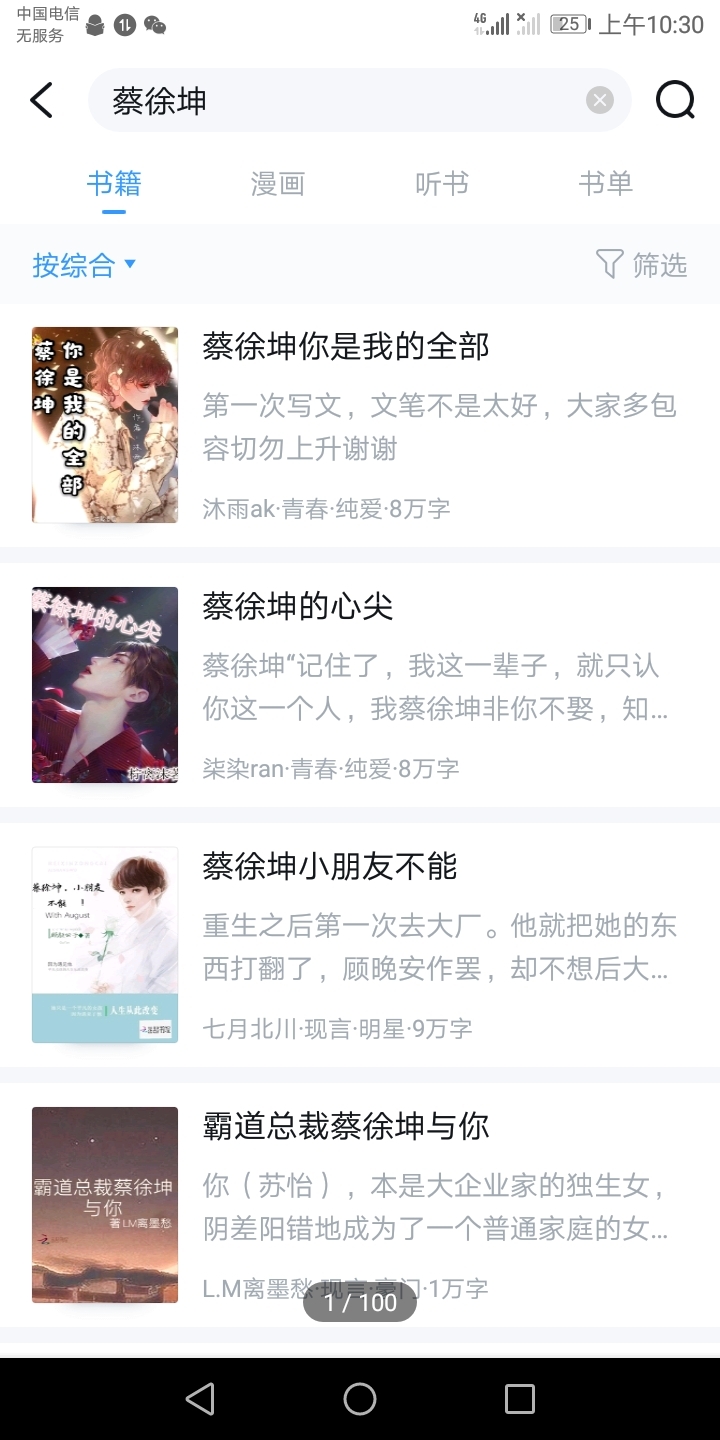Expand the 按综合 sort dropdown

click(x=84, y=265)
